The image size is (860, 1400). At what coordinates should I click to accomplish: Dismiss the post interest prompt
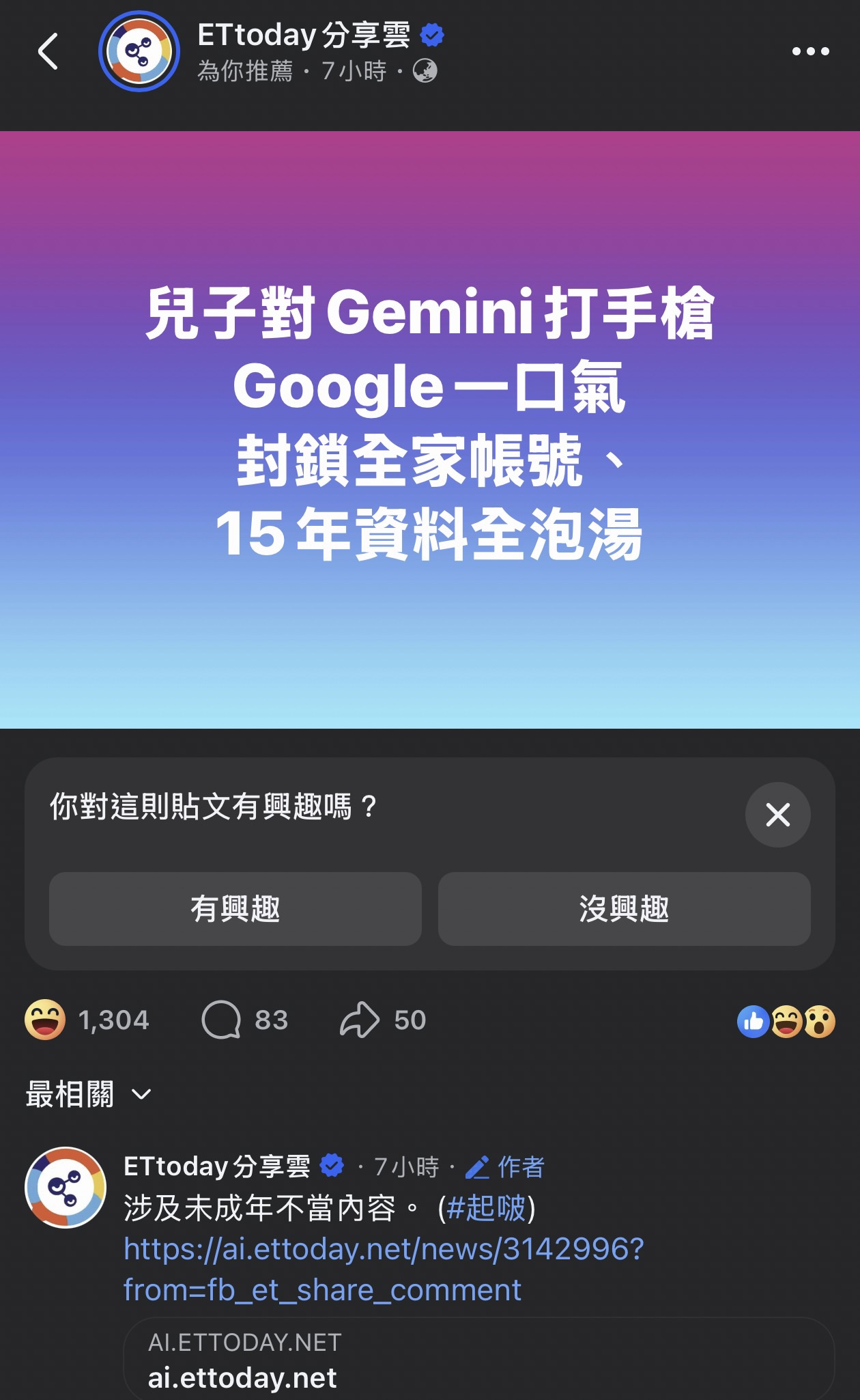pyautogui.click(x=777, y=815)
